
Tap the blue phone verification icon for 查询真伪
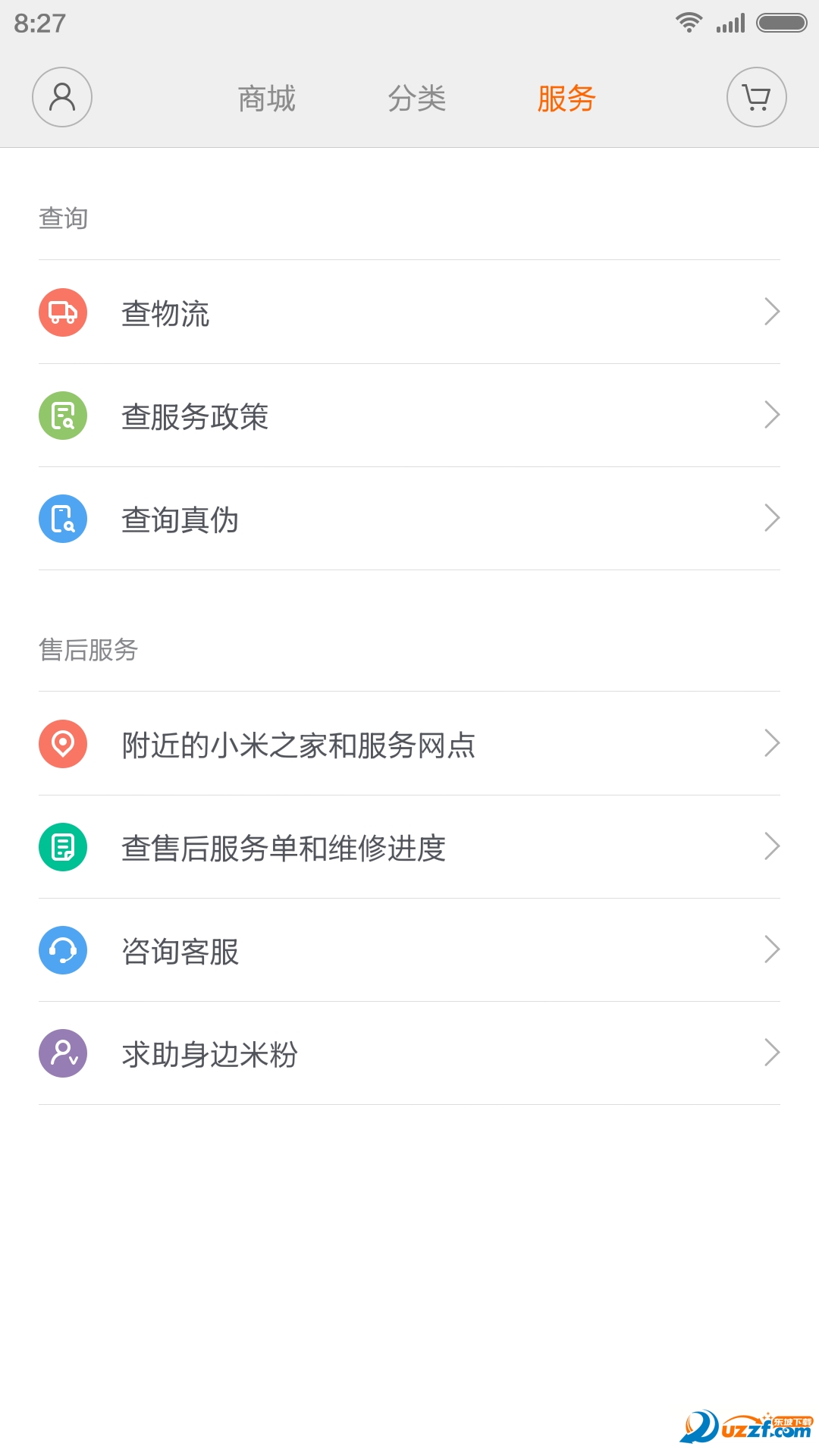(63, 519)
